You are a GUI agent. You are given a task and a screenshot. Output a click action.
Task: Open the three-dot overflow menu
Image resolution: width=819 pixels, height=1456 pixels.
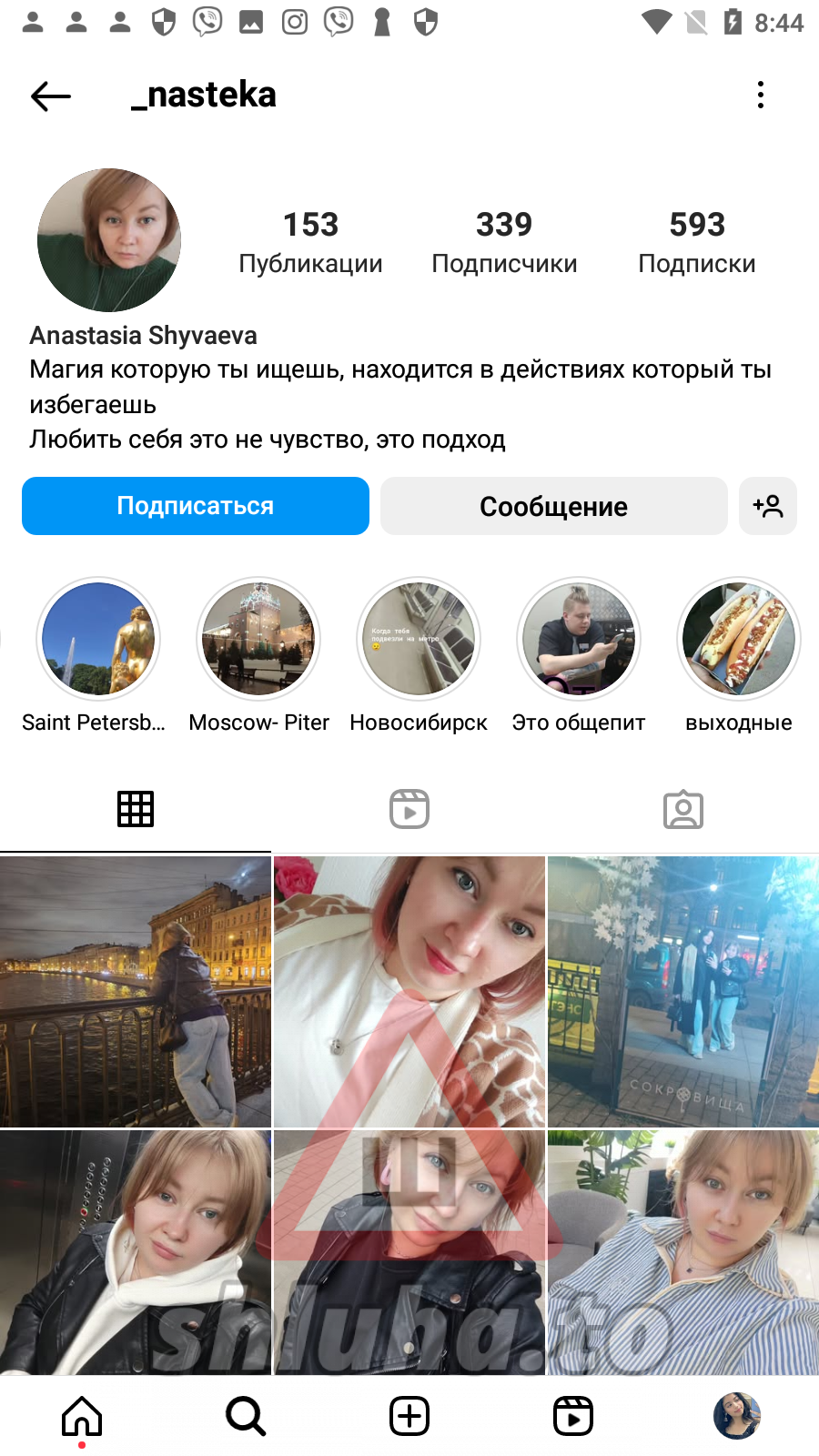[761, 95]
